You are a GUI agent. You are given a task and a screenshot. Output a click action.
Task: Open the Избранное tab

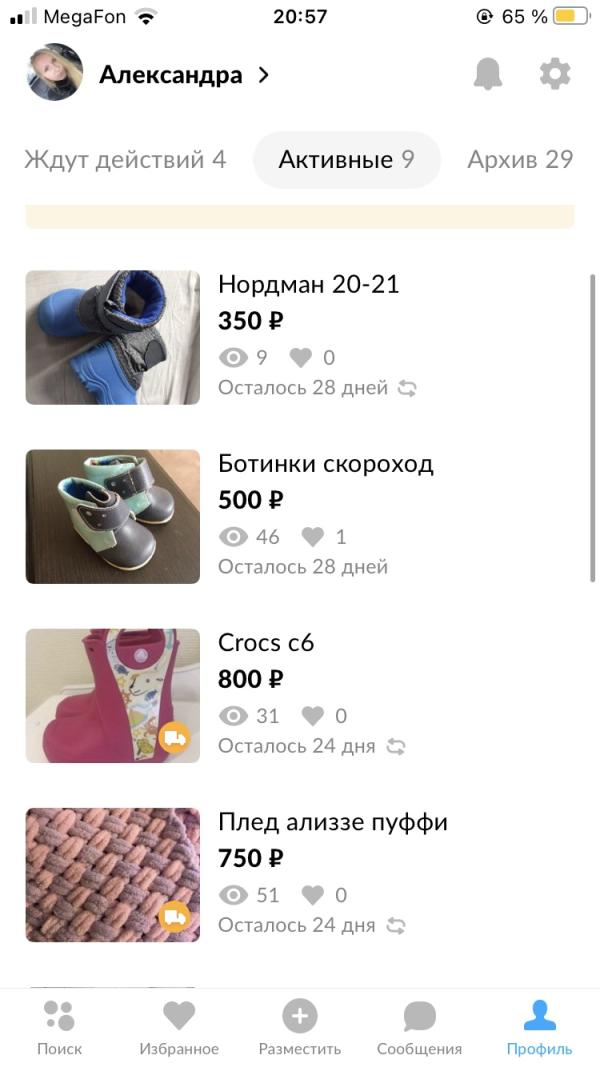click(179, 1028)
